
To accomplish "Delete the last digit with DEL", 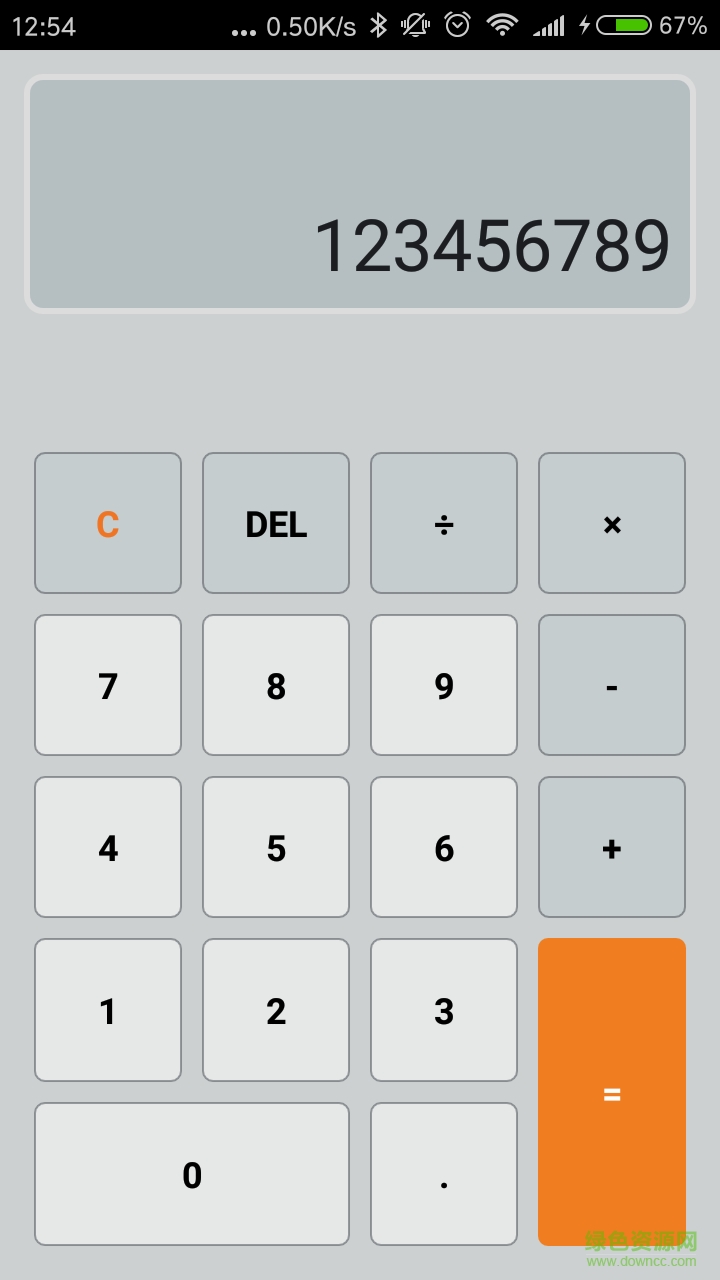I will coord(276,523).
